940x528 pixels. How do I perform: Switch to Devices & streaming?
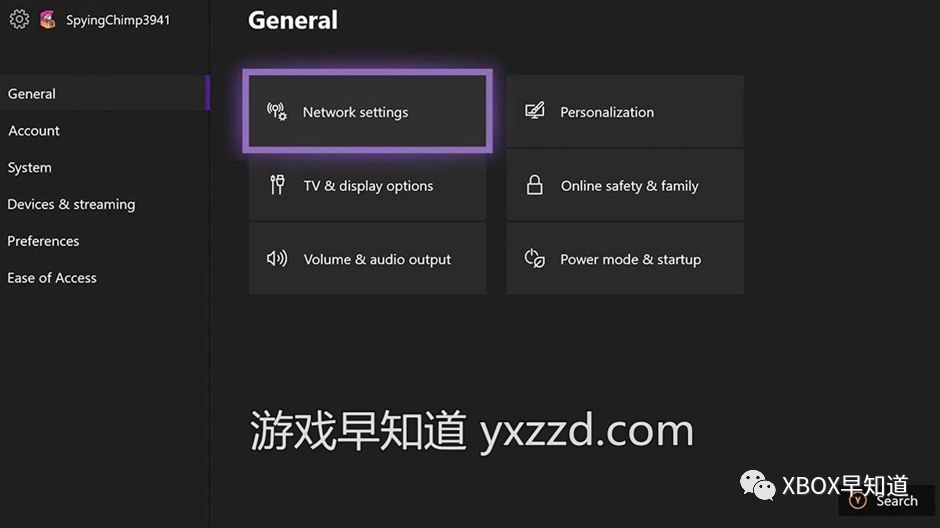click(x=71, y=204)
